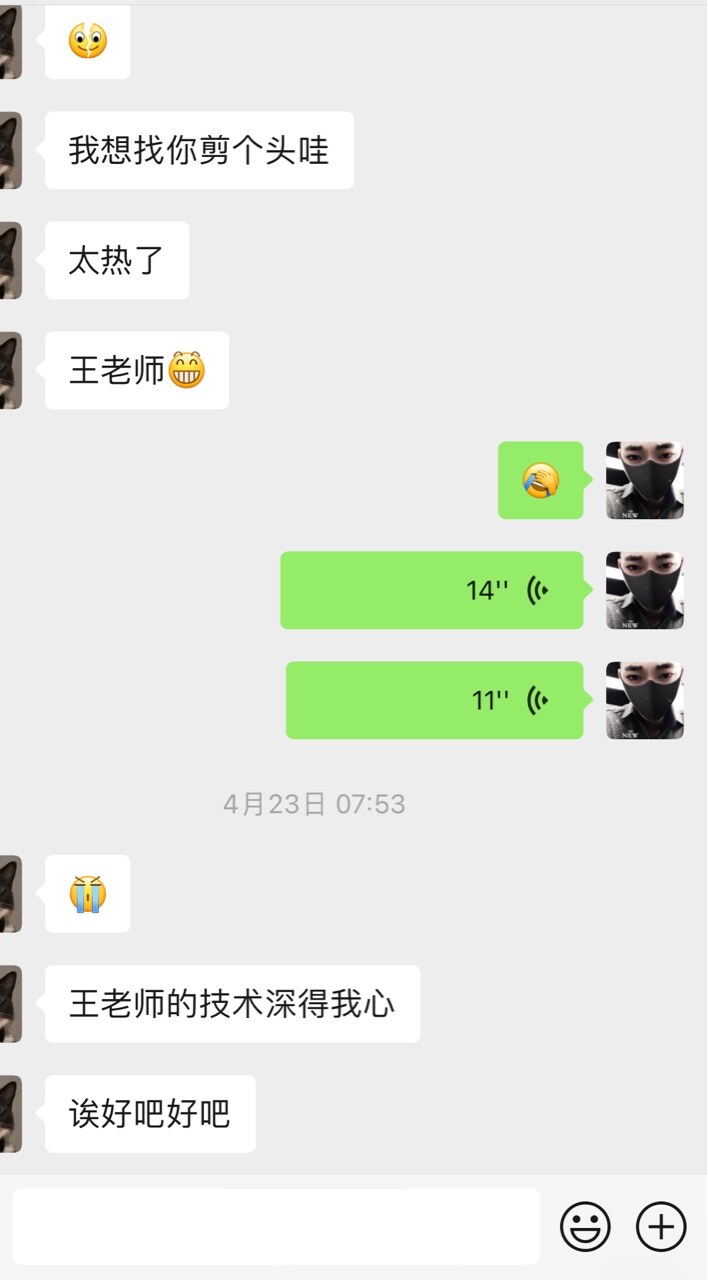This screenshot has height=1280, width=708.
Task: Open sender's avatar beside 我想找你剪个头哇
Action: 10,150
